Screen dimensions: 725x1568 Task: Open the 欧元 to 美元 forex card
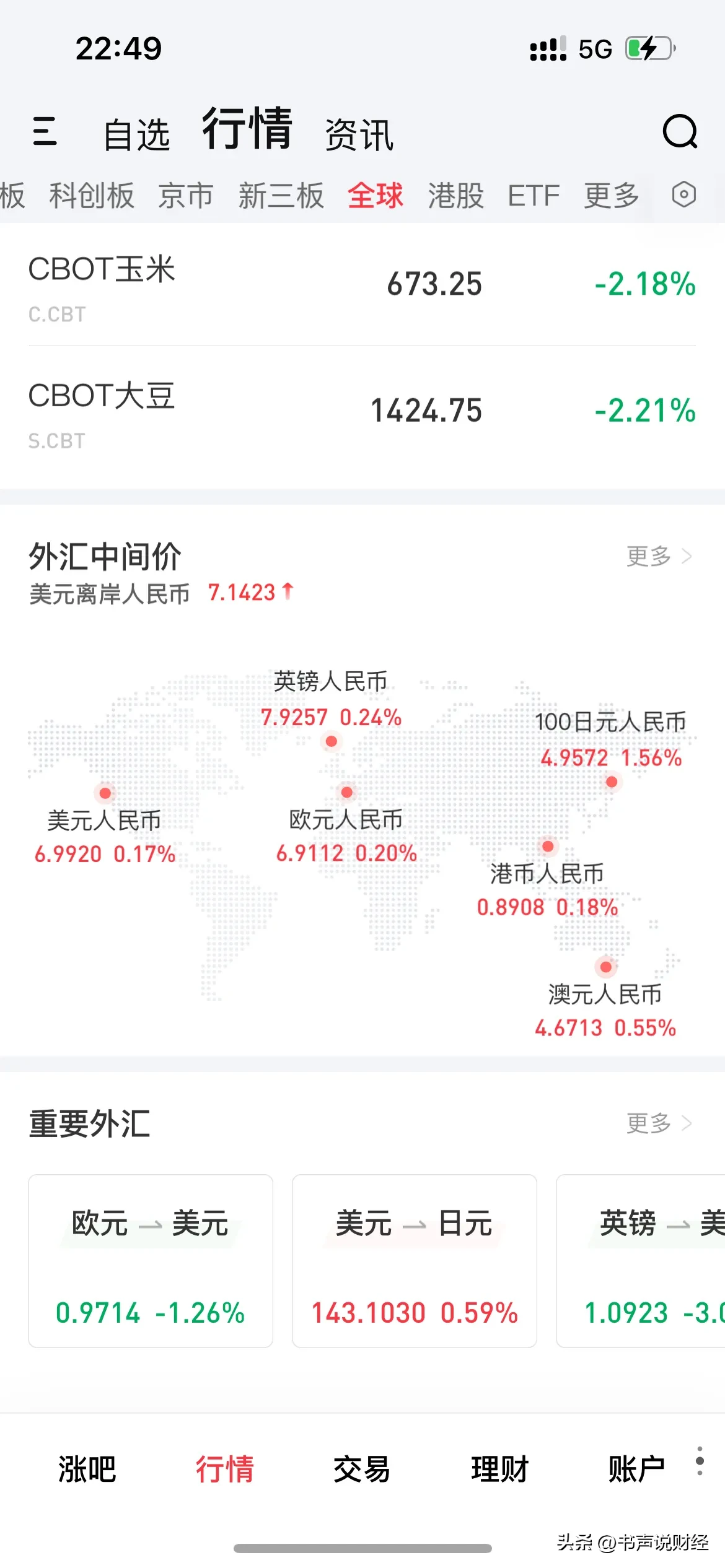click(x=151, y=1261)
